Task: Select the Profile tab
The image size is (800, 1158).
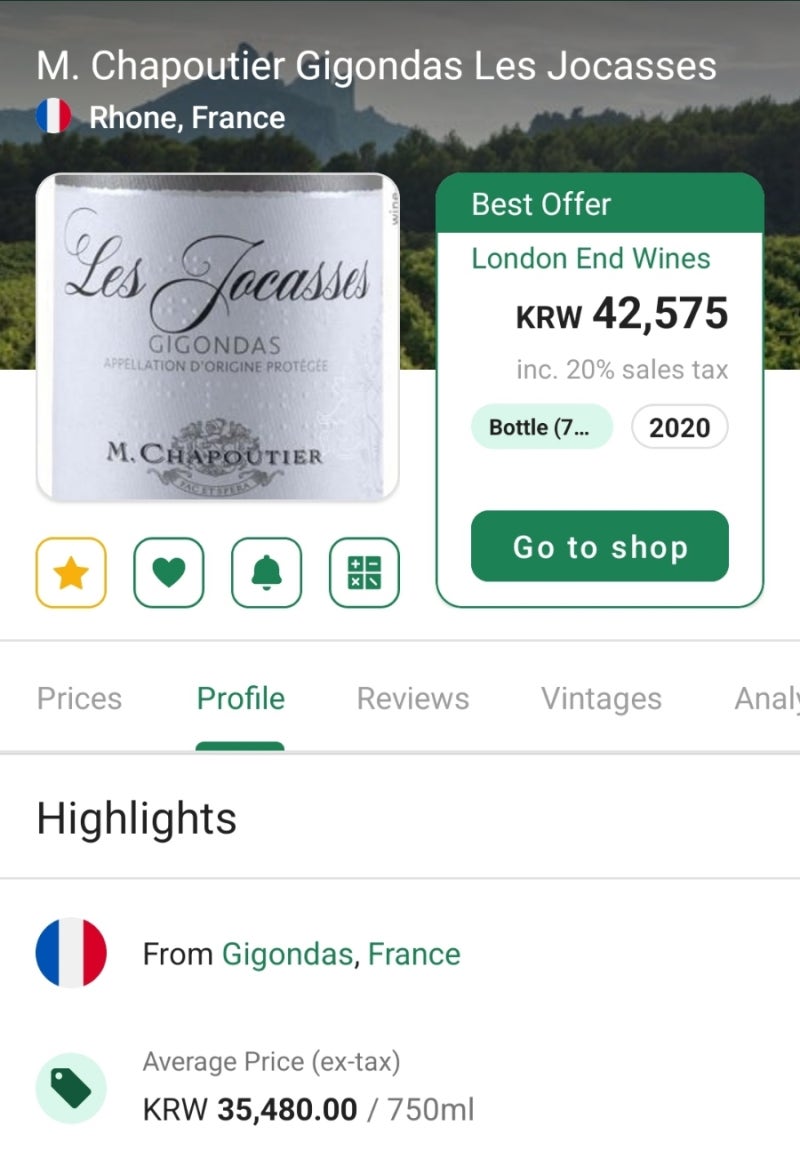Action: point(240,698)
